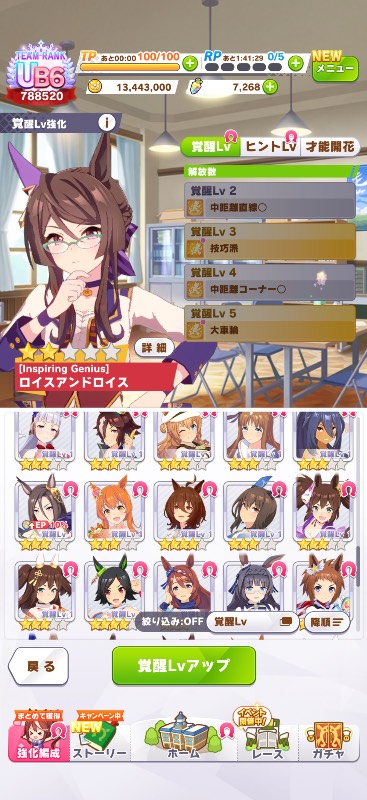Image resolution: width=367 pixels, height=800 pixels.
Task: Switch to the 才能開花 tab
Action: (328, 146)
